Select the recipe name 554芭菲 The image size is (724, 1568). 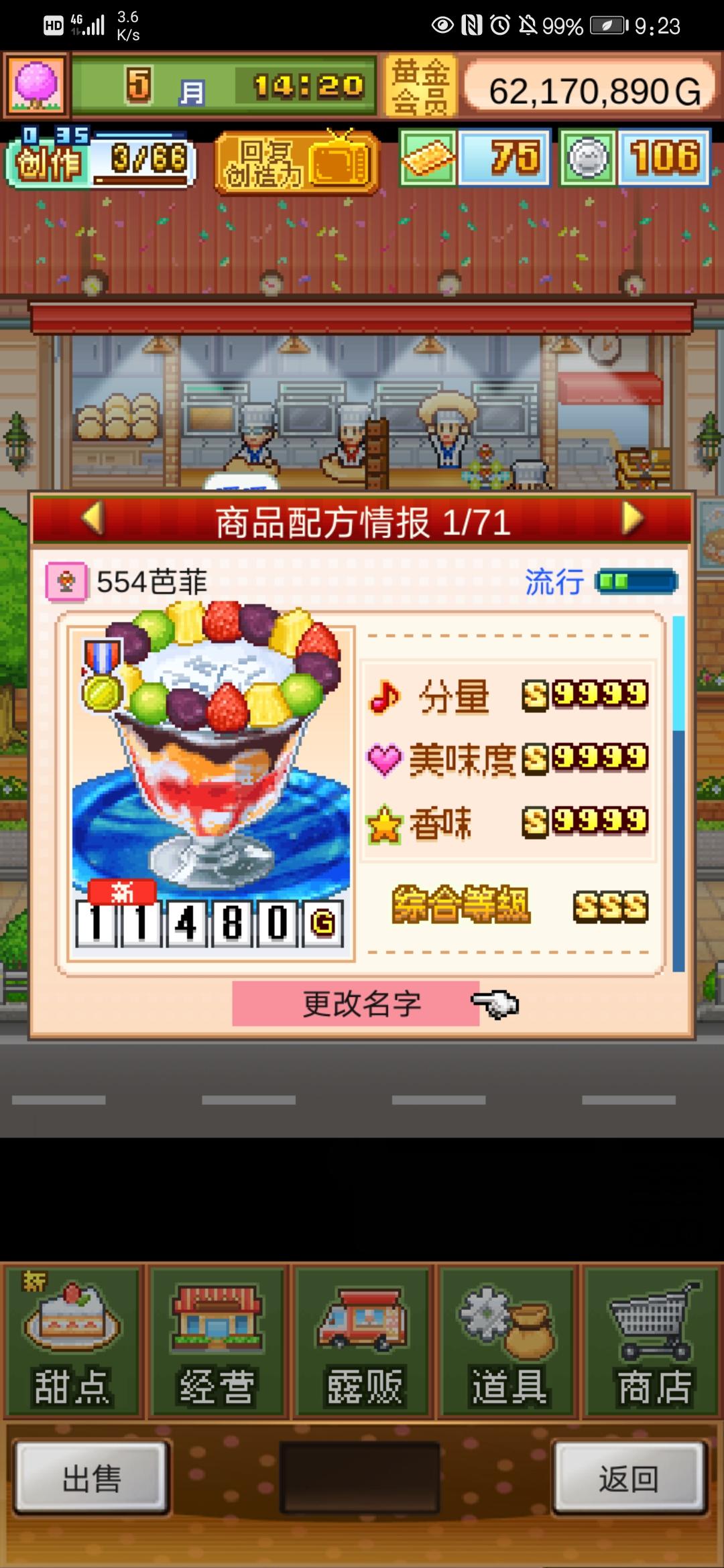pyautogui.click(x=151, y=580)
